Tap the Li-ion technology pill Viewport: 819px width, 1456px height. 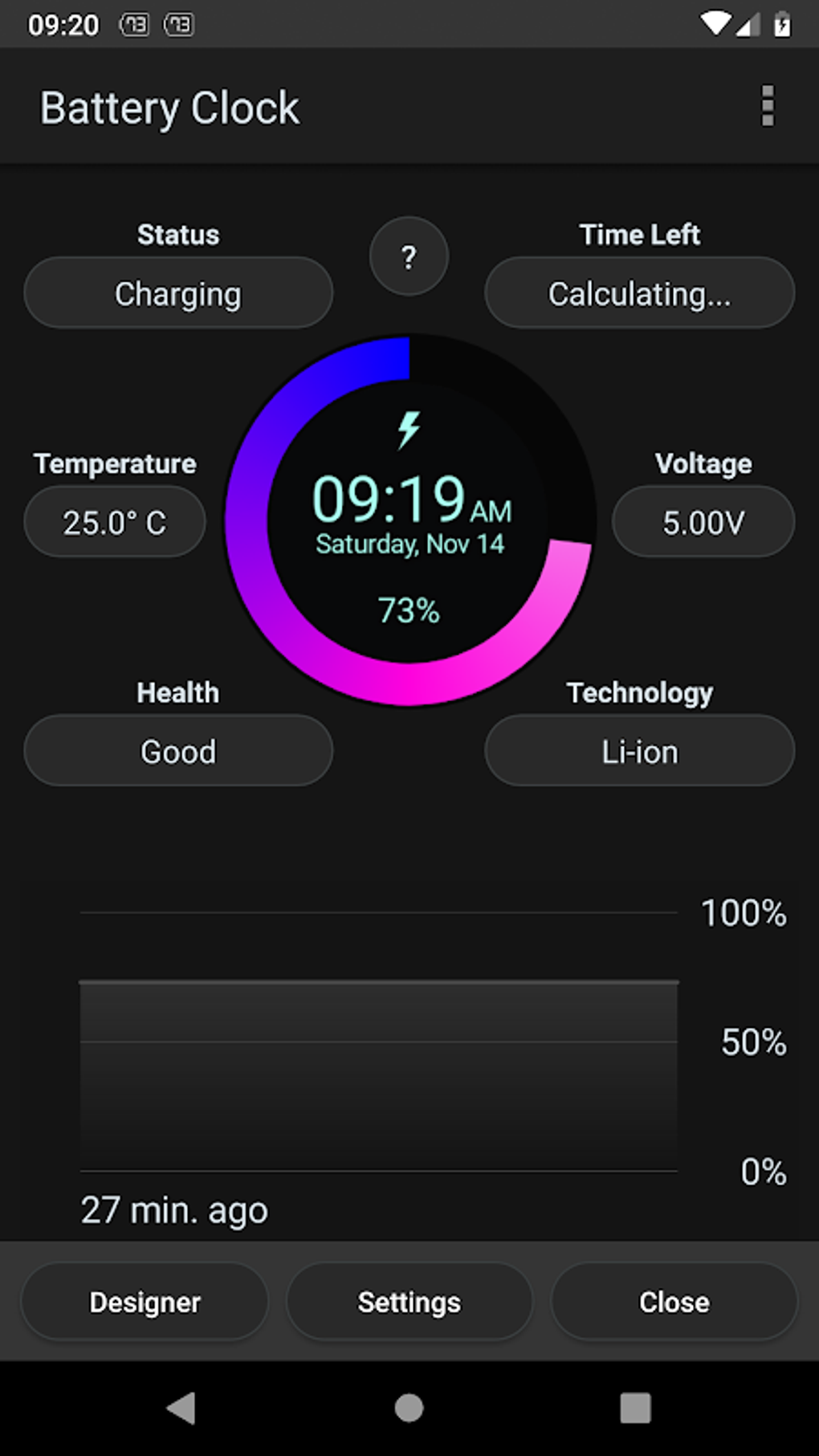639,750
